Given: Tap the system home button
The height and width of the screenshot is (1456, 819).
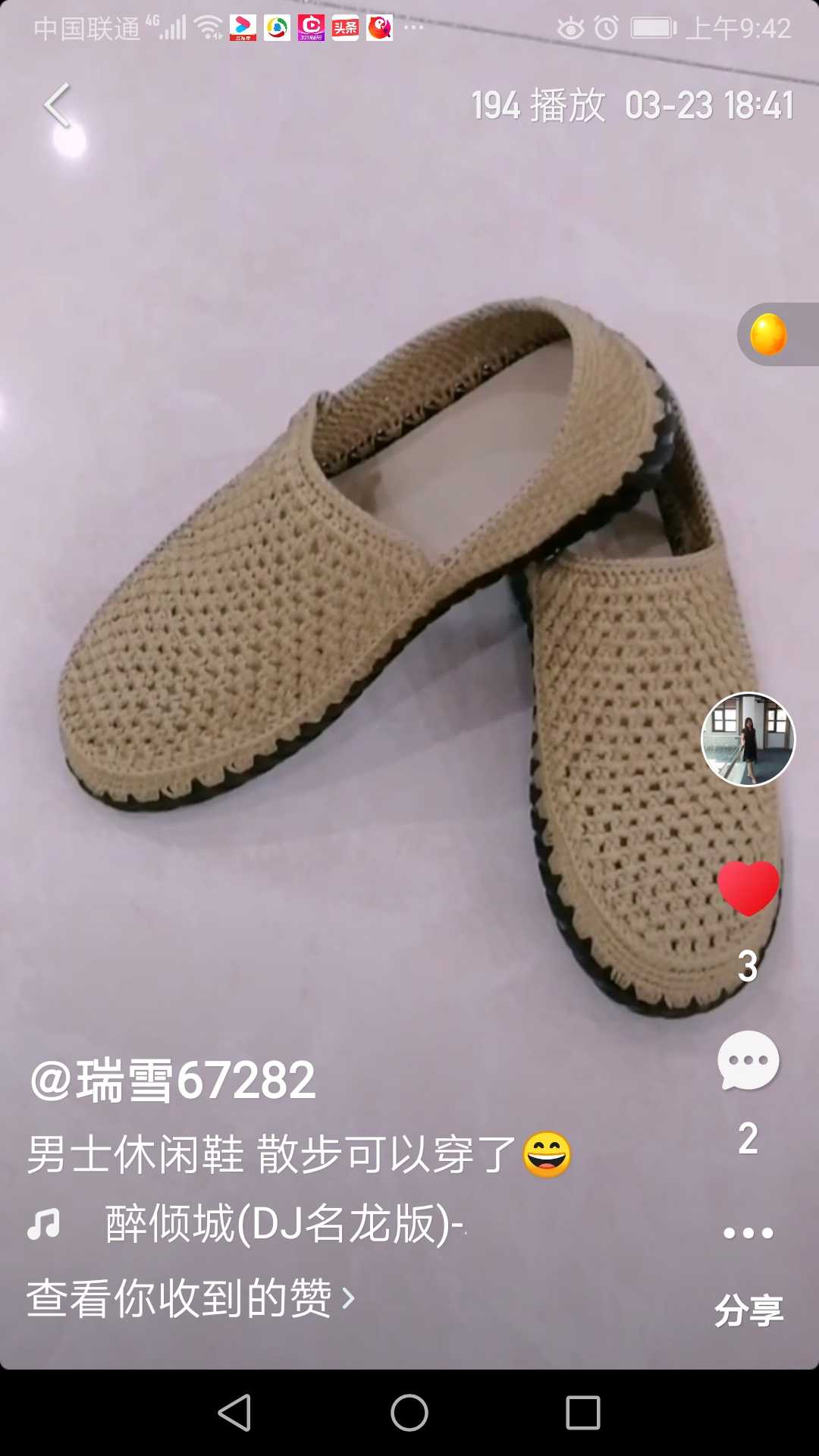Looking at the screenshot, I should pyautogui.click(x=409, y=1413).
